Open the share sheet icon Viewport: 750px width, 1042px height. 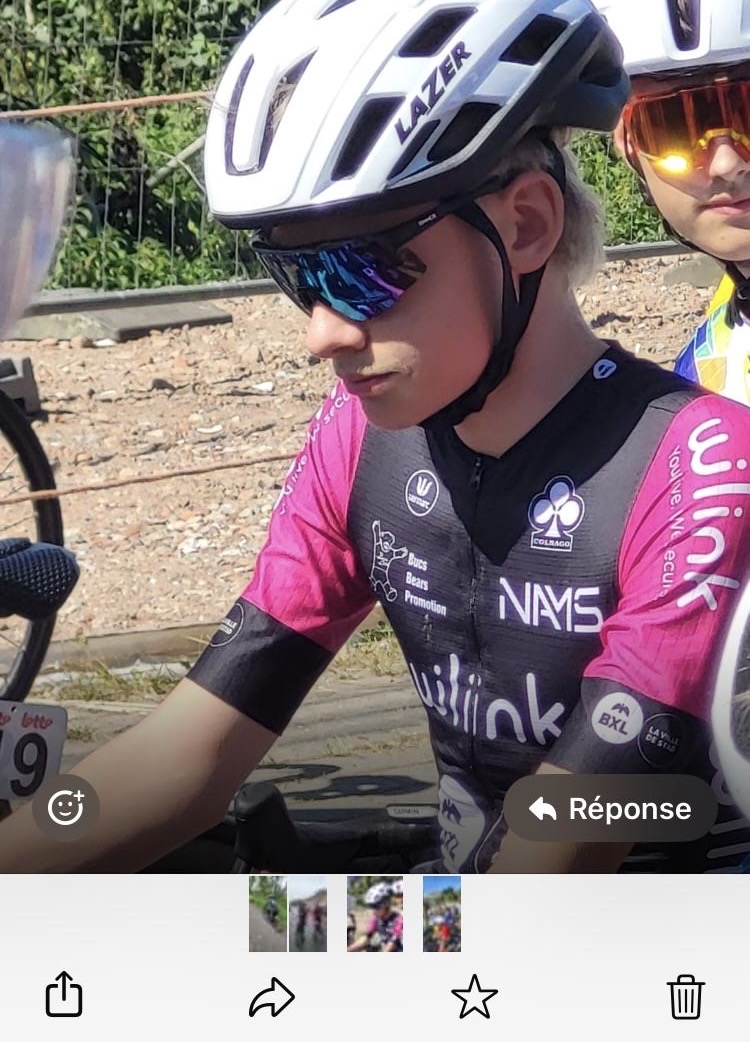click(64, 996)
